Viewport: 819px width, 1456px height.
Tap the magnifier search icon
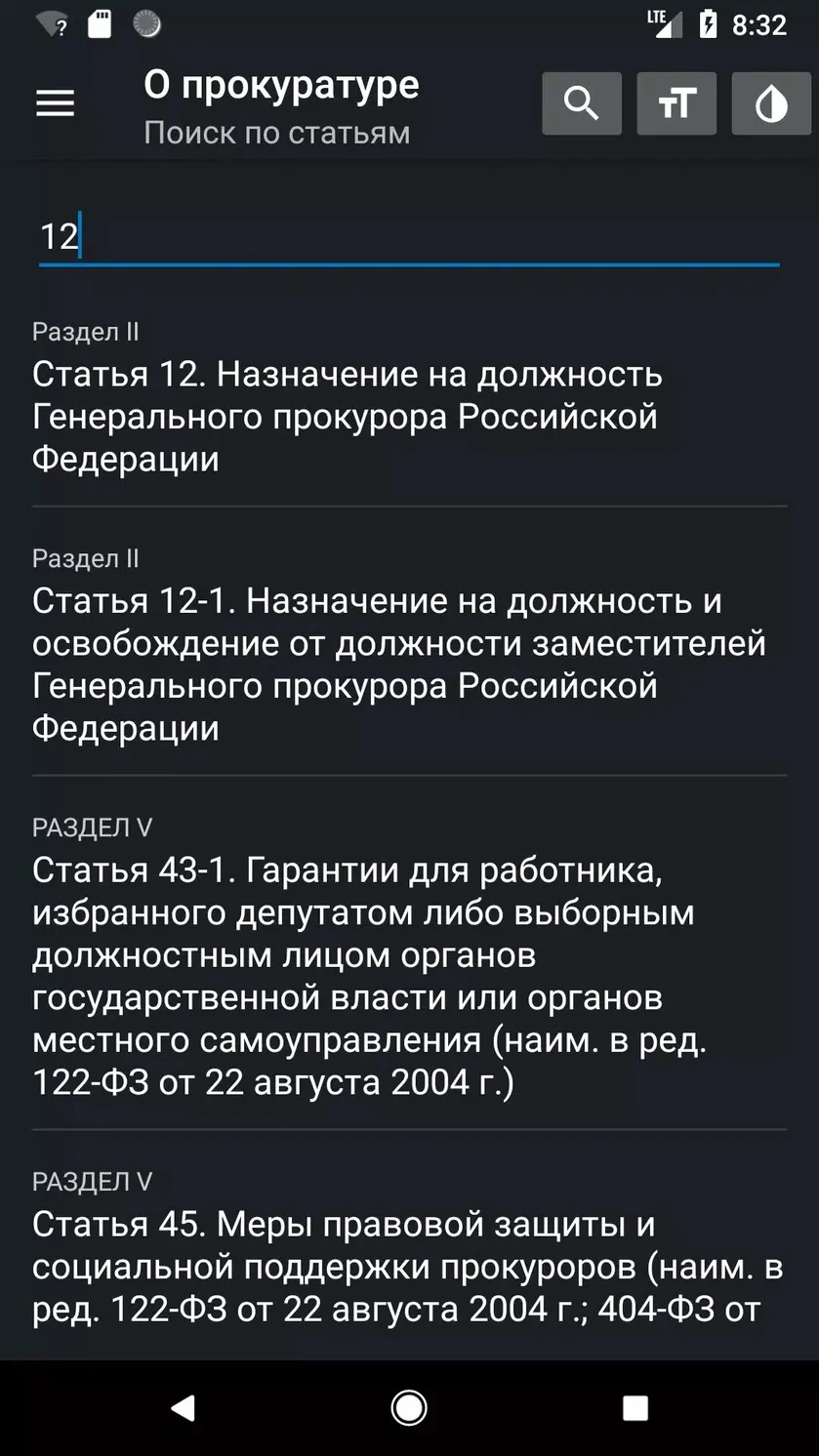(582, 103)
